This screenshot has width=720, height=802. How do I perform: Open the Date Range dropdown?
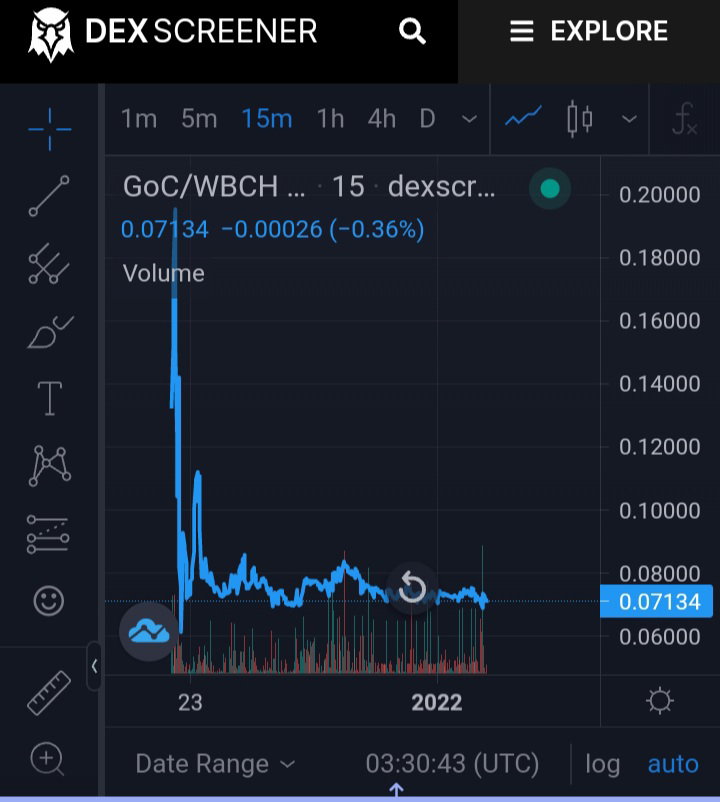pos(215,764)
